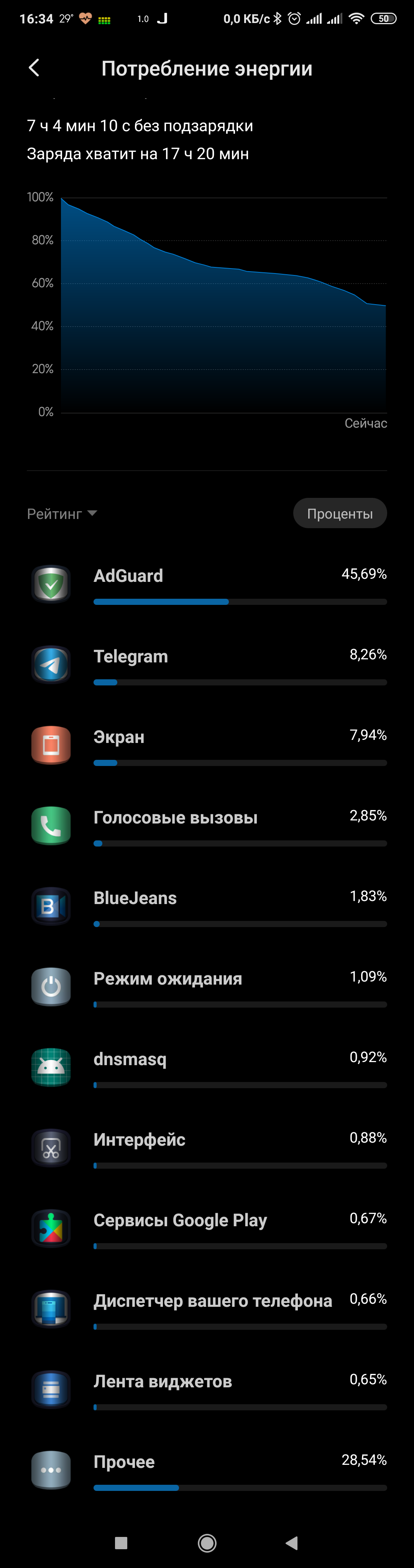The height and width of the screenshot is (1568, 414).
Task: Open Голосовые вызовы usage entry
Action: (x=207, y=826)
